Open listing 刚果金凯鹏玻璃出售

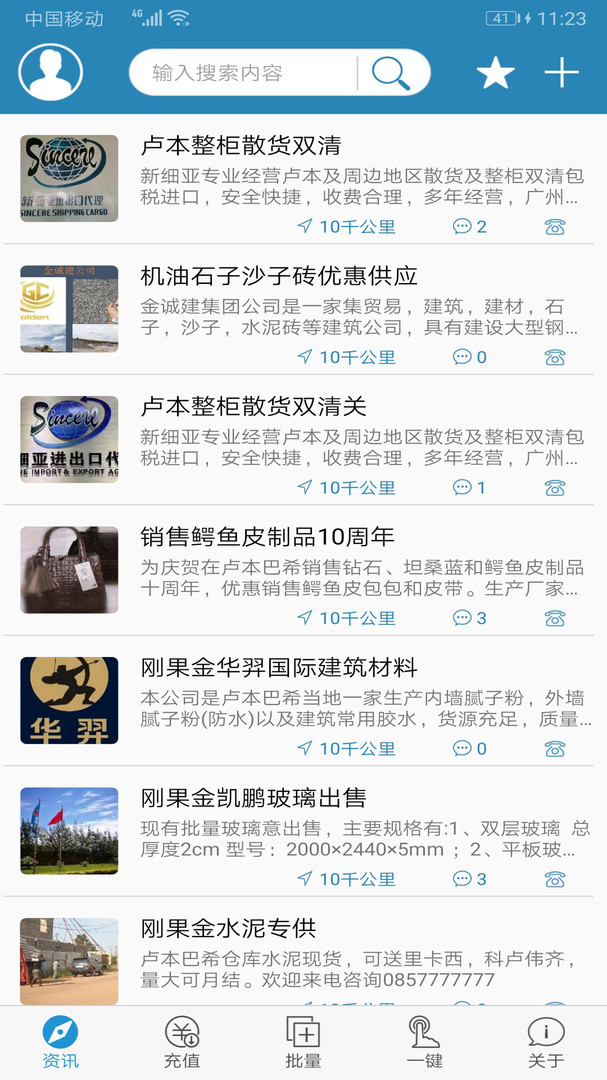[x=254, y=798]
